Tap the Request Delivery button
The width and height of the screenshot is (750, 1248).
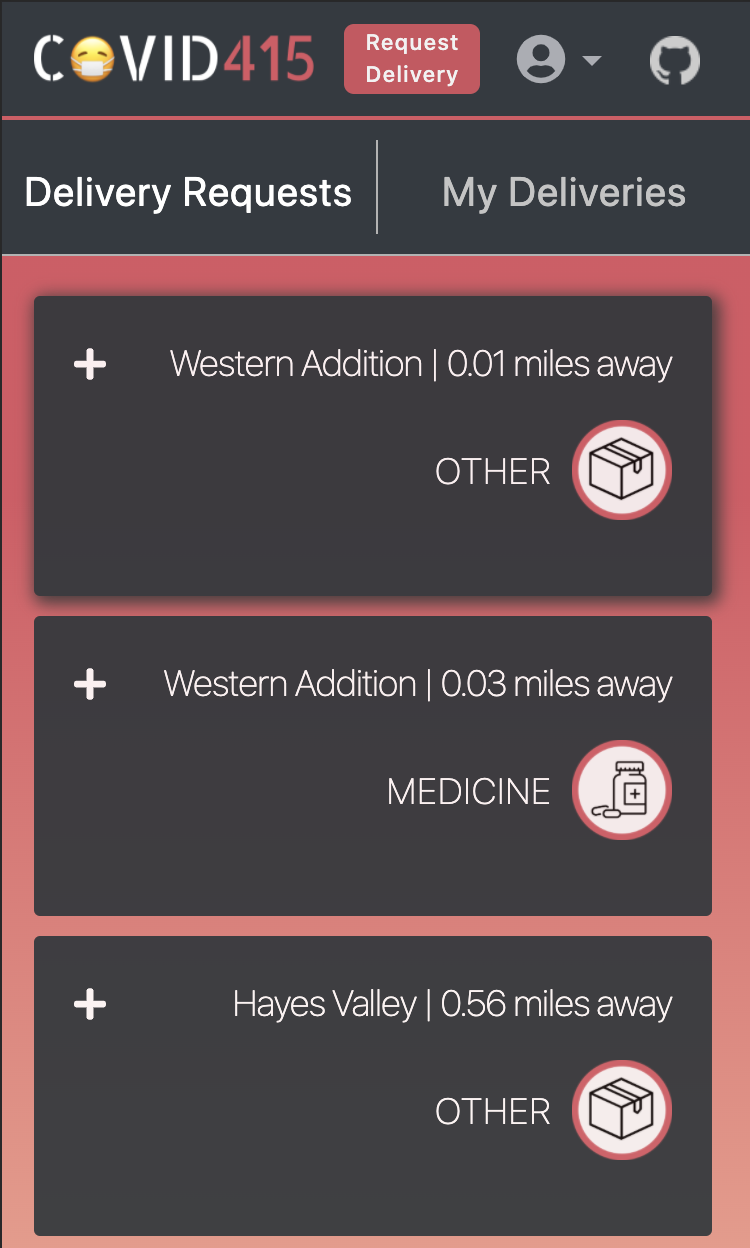[411, 59]
